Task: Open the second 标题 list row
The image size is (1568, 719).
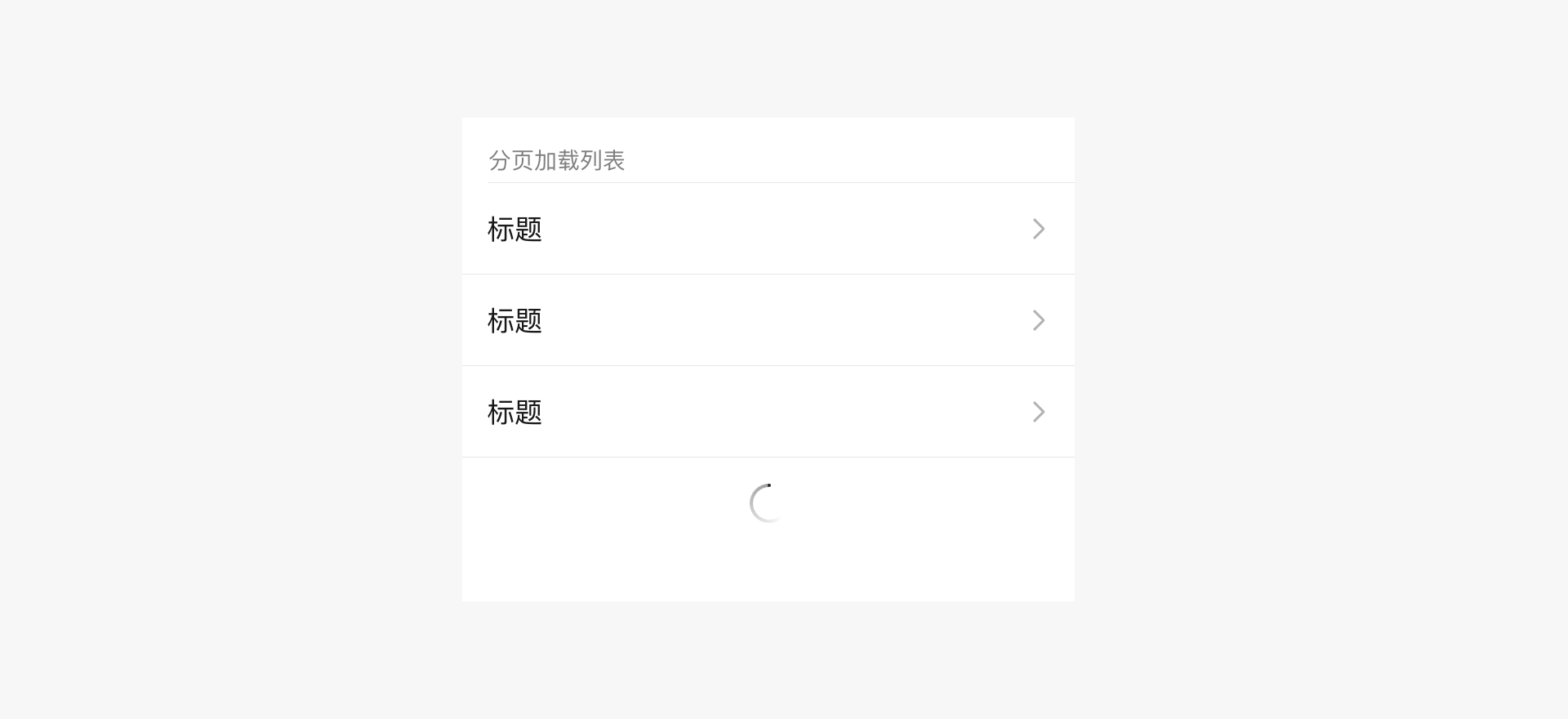Action: click(768, 320)
